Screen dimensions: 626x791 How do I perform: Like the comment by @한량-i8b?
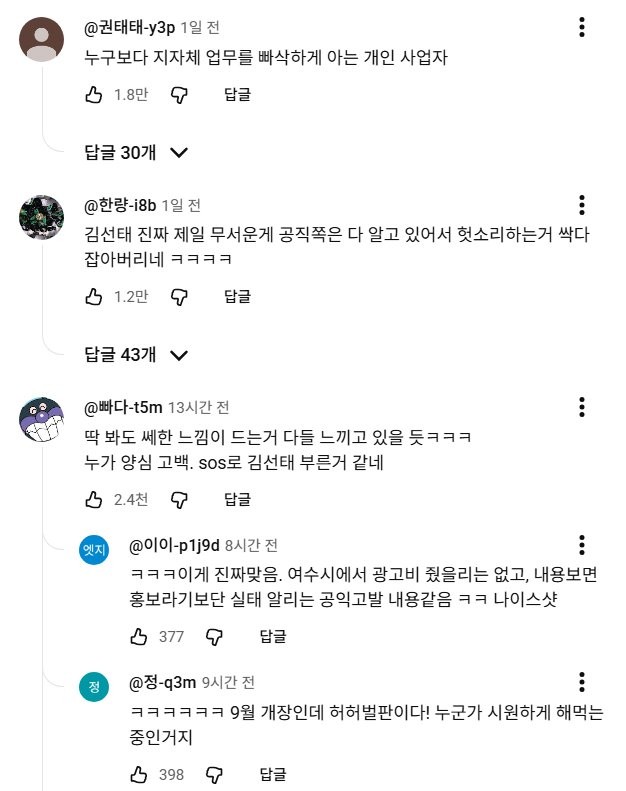tap(94, 296)
